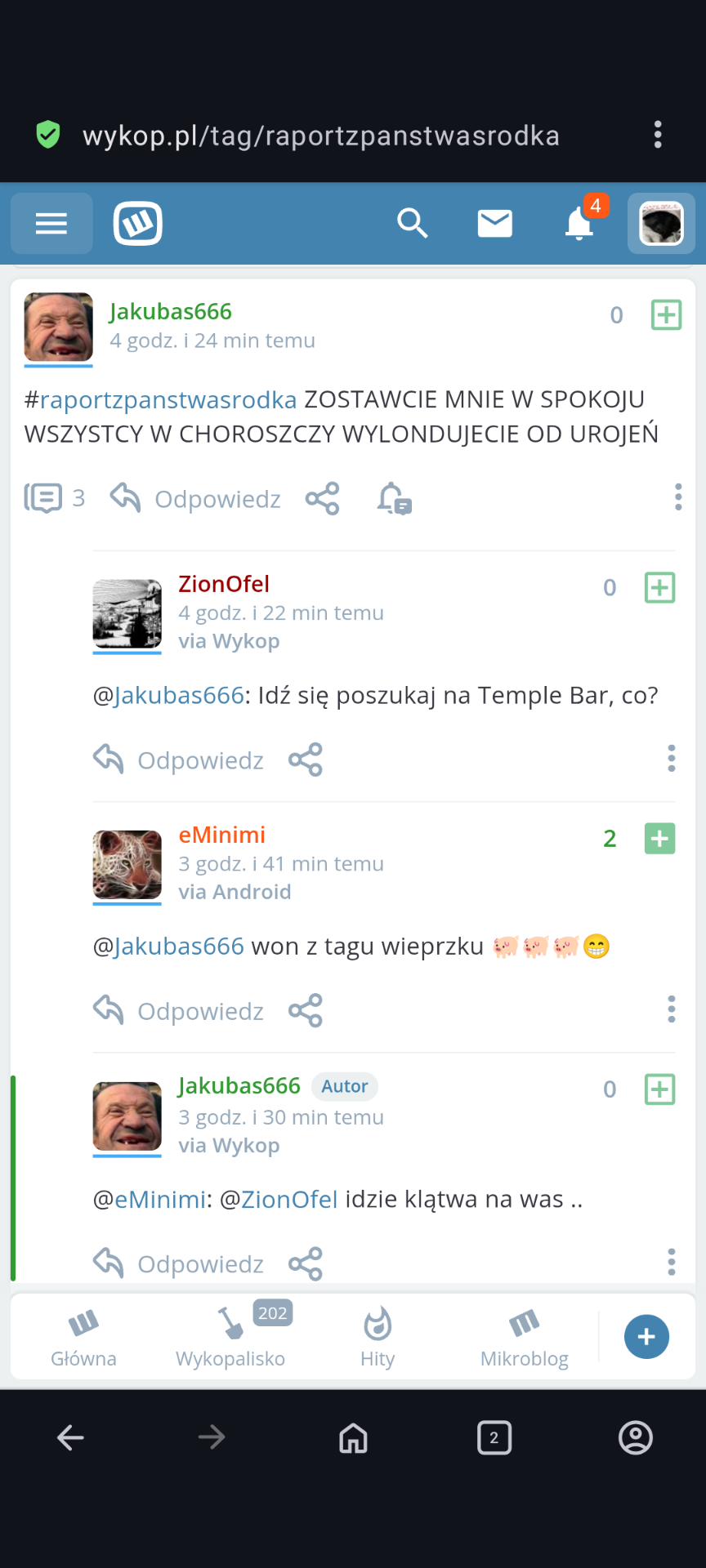Subscribe to notifications for this post
706x1568 pixels.
point(394,498)
